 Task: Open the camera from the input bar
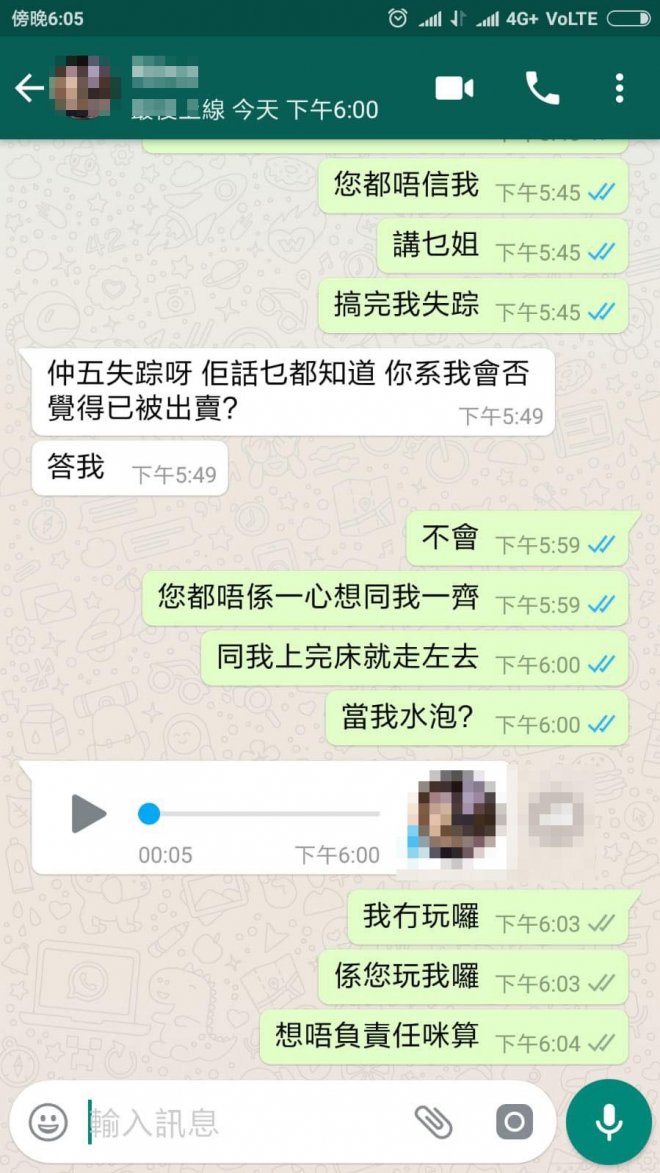(514, 1122)
